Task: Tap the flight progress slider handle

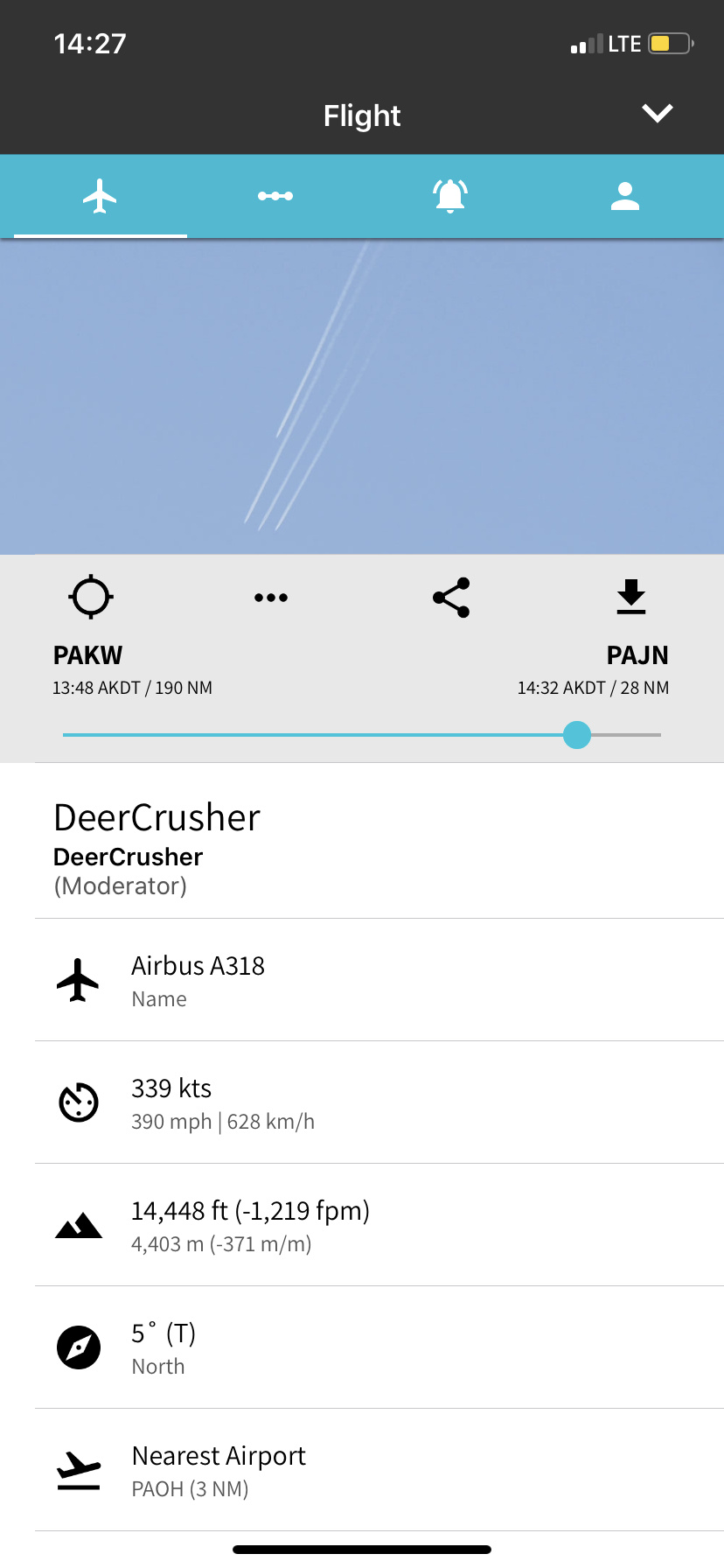Action: coord(577,735)
